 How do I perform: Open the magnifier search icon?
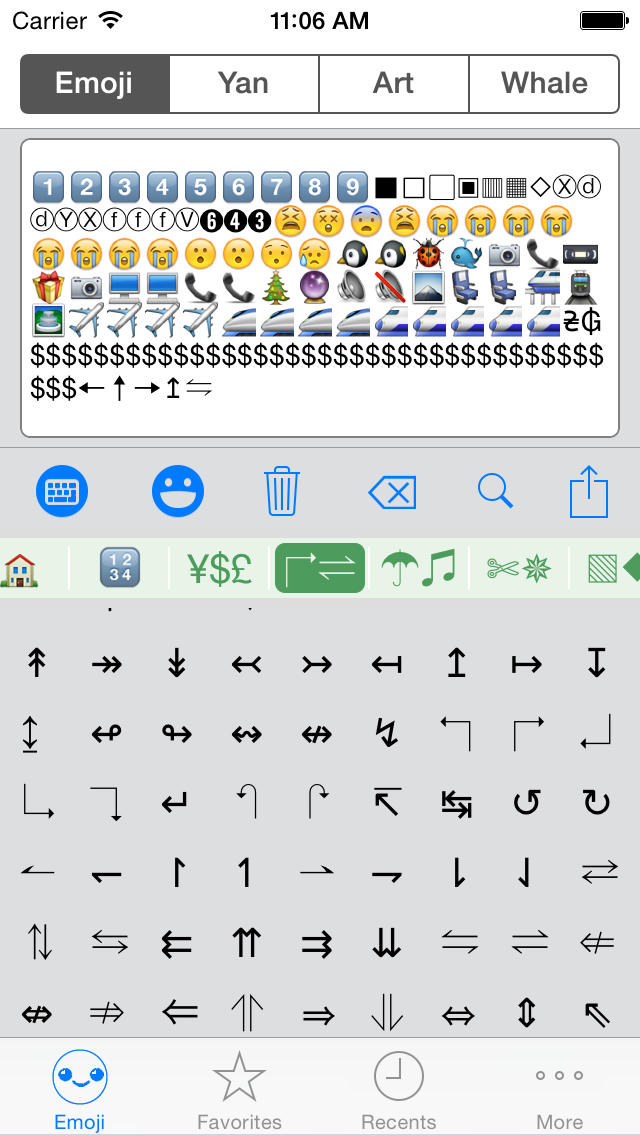tap(496, 490)
